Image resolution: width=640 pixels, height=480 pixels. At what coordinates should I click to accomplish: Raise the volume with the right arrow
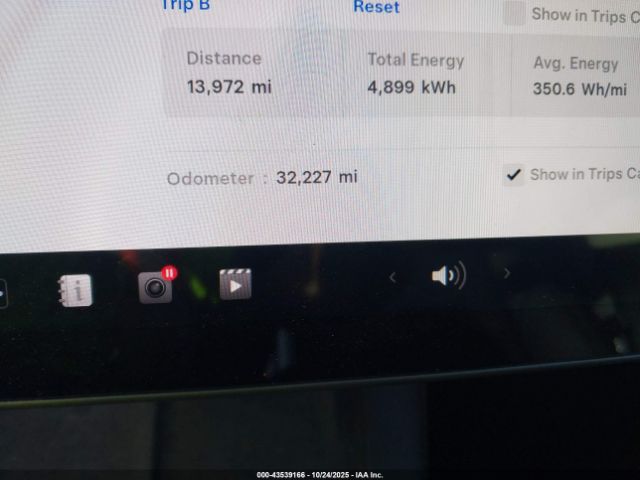pyautogui.click(x=507, y=273)
